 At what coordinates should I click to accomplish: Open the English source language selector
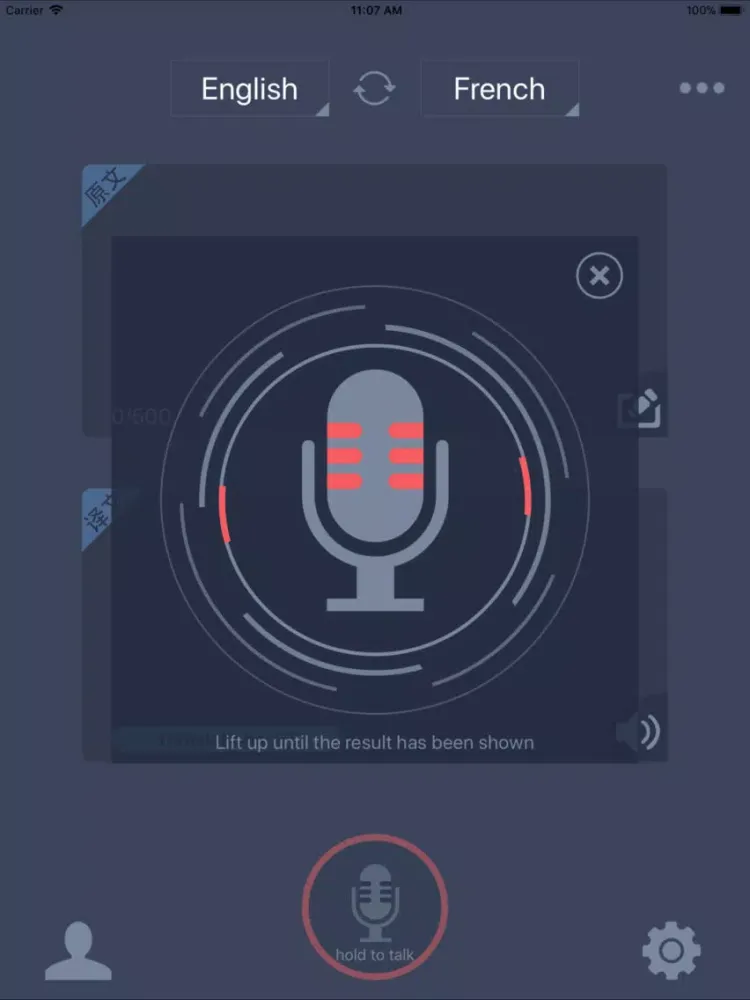(247, 89)
